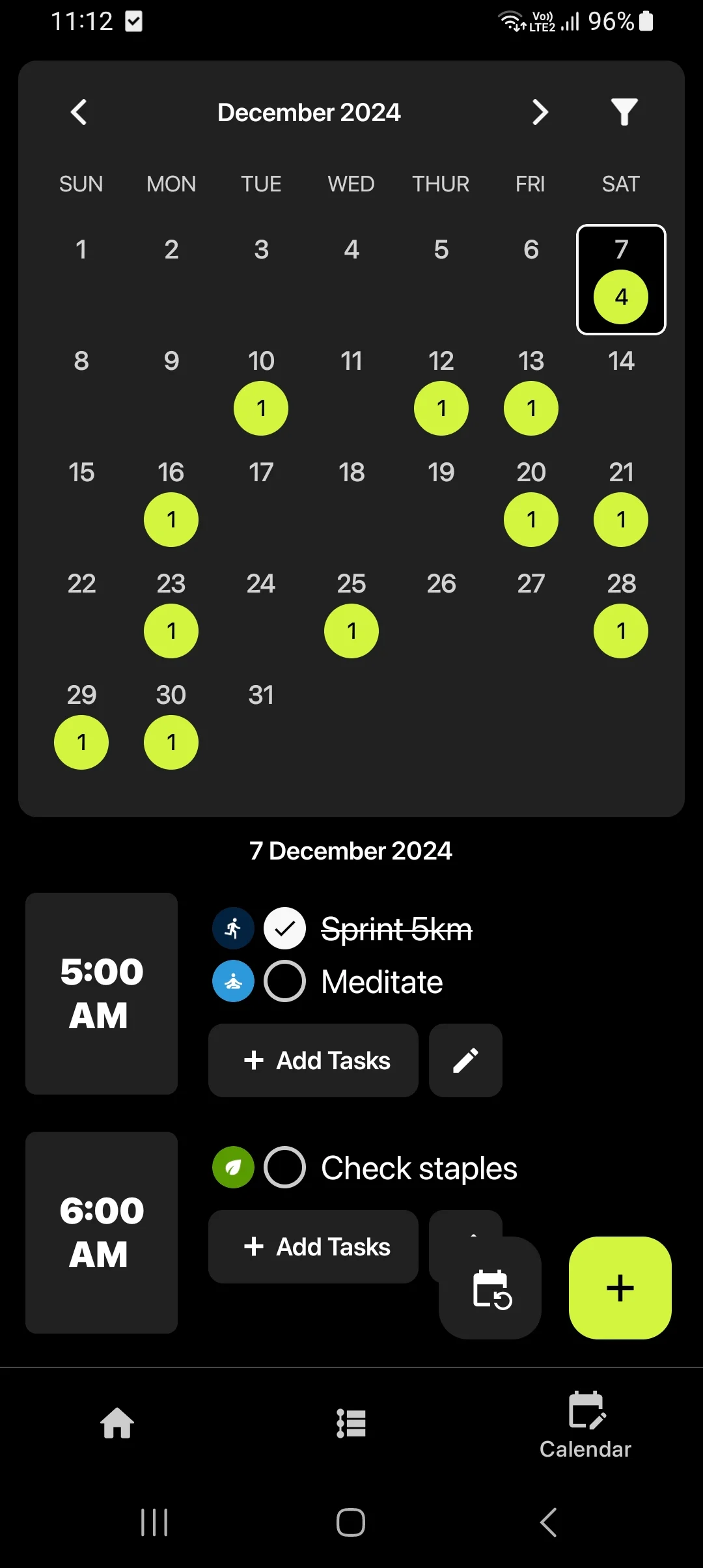This screenshot has width=703, height=1568.
Task: Open the Home screen from bottom navigation
Action: [x=117, y=1423]
